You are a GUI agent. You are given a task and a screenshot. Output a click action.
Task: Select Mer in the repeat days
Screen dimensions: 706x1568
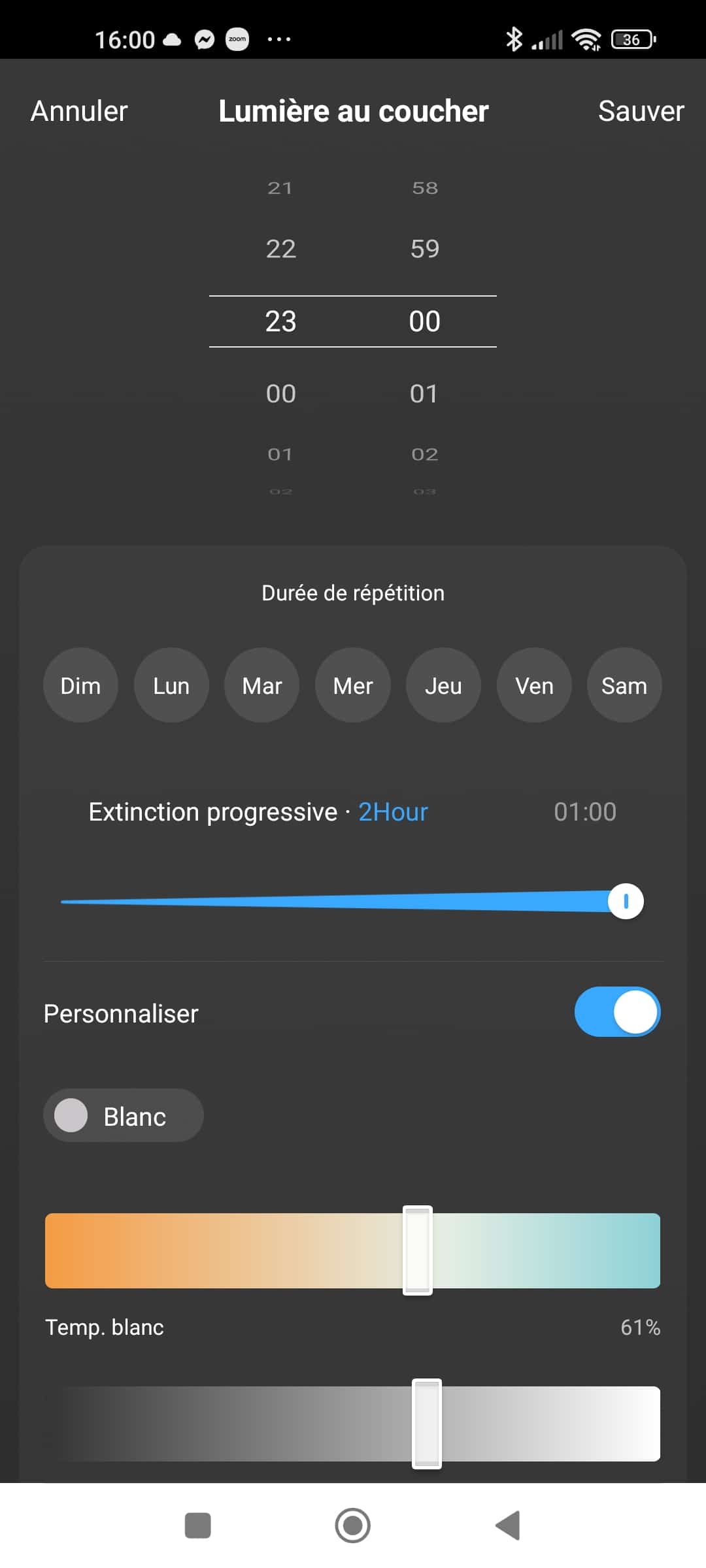point(353,685)
